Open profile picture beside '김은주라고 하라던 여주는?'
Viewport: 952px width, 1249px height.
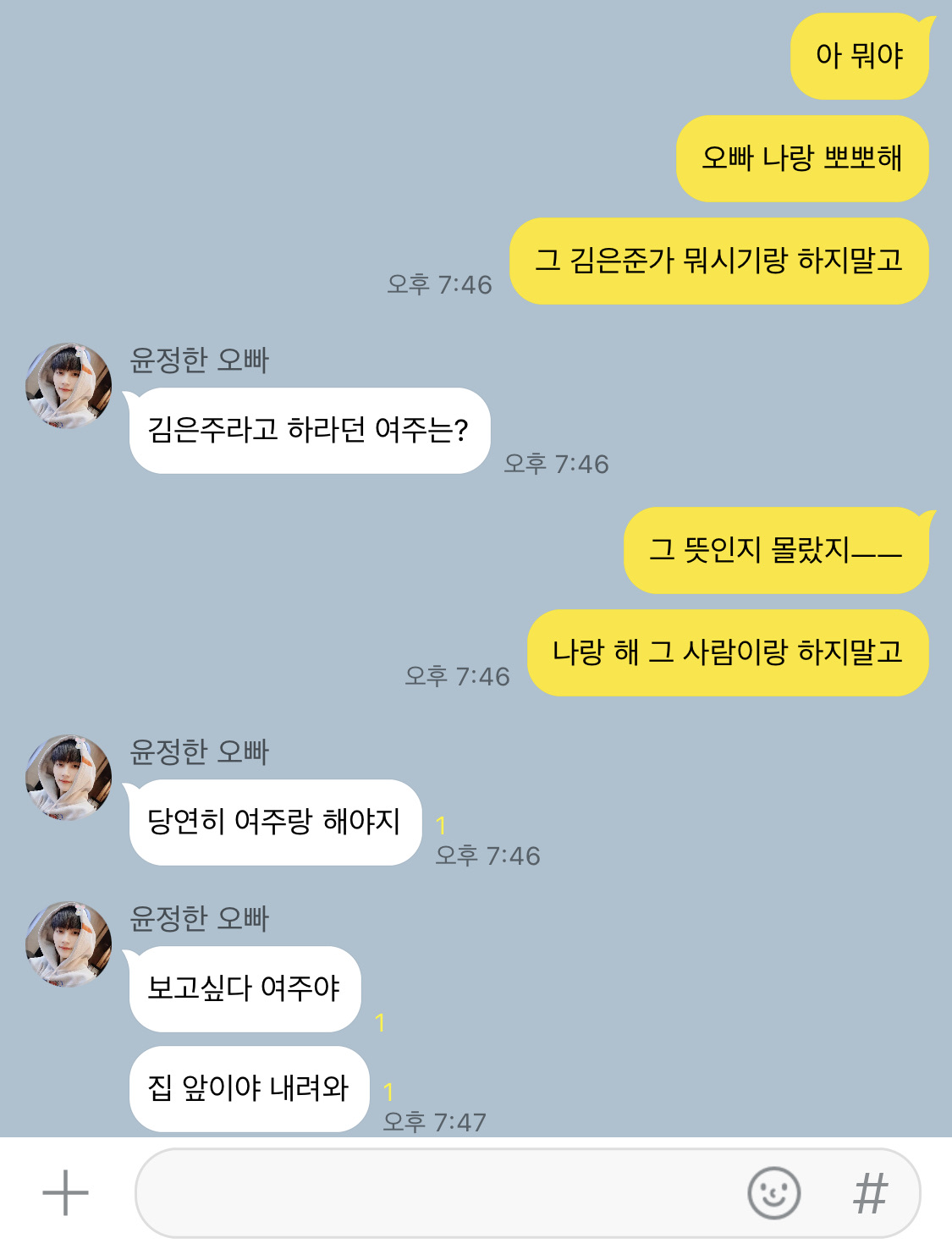(69, 386)
